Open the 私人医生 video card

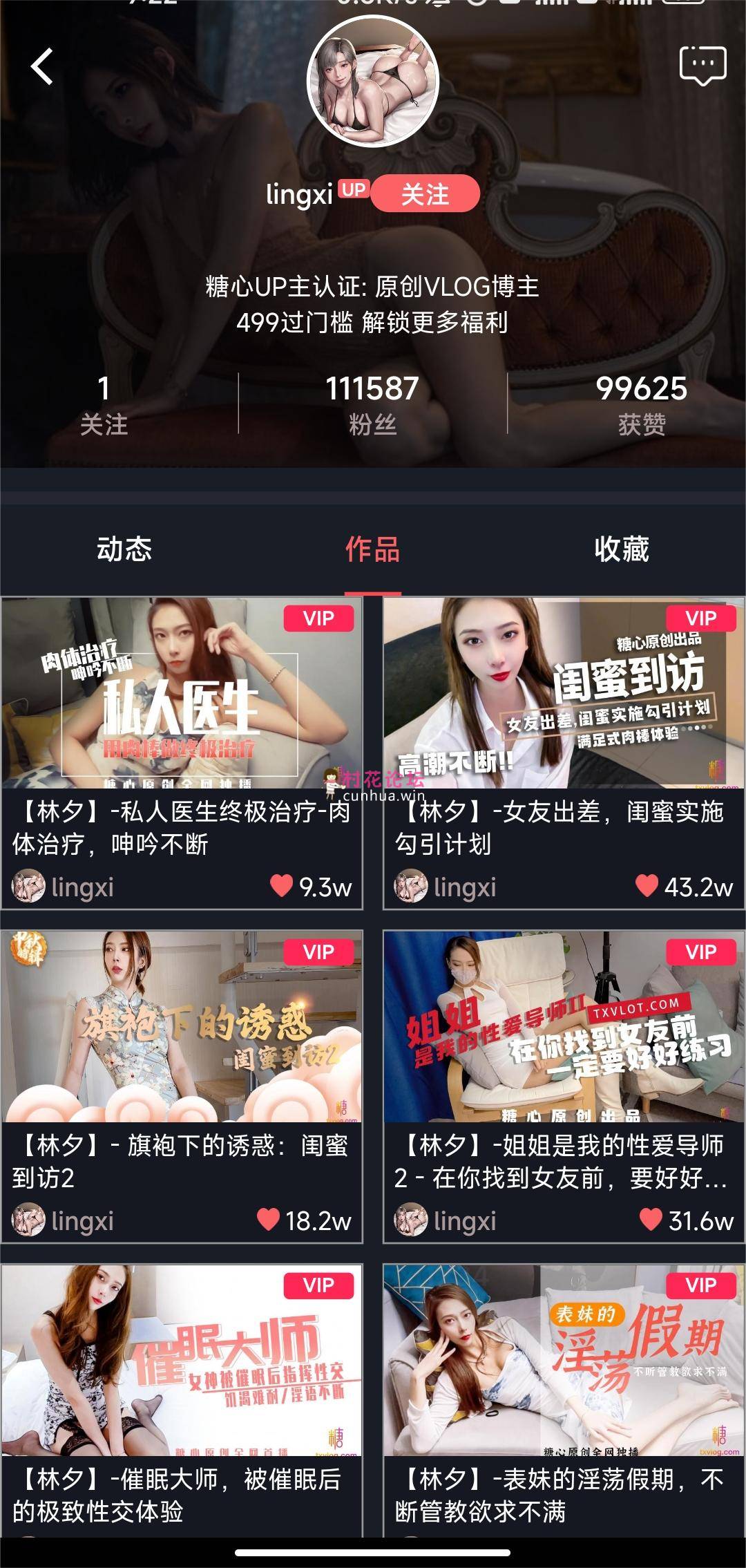click(182, 693)
